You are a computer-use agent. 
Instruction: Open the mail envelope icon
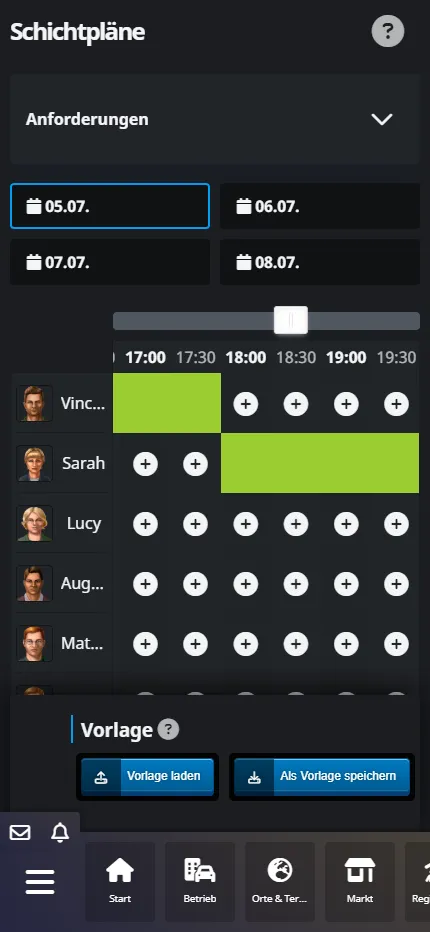point(20,833)
